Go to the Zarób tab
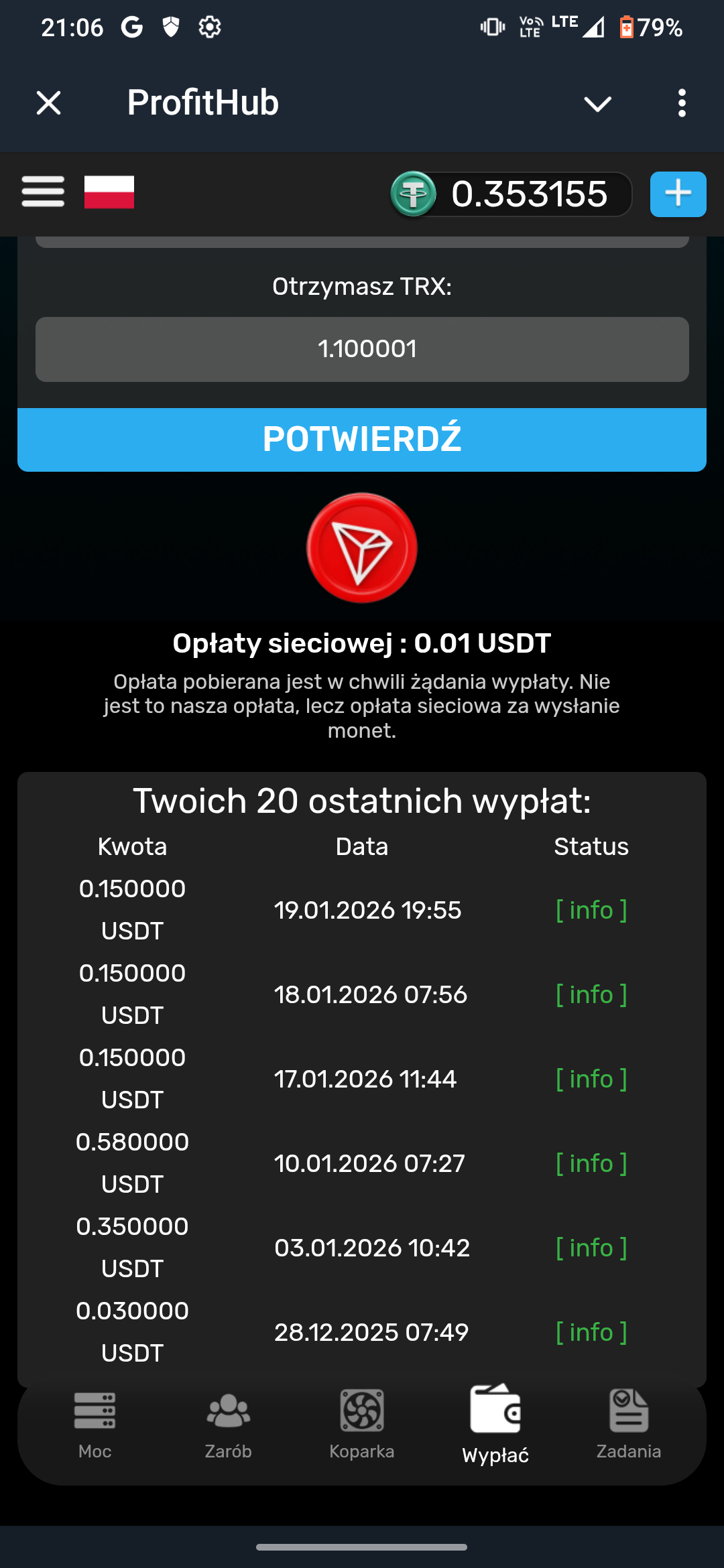Image resolution: width=724 pixels, height=1568 pixels. [x=228, y=1425]
